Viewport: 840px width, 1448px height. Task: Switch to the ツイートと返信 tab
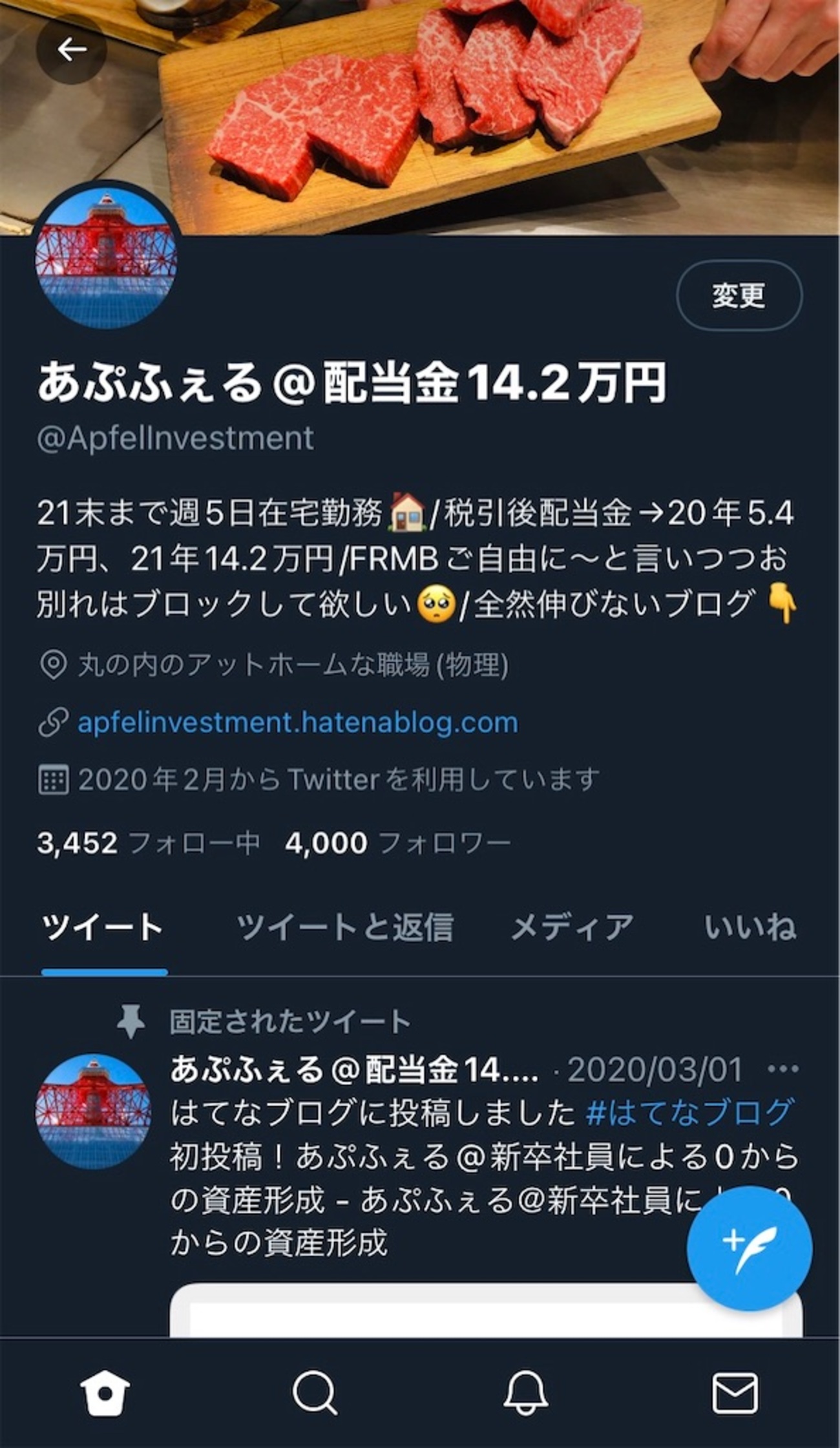(x=345, y=928)
